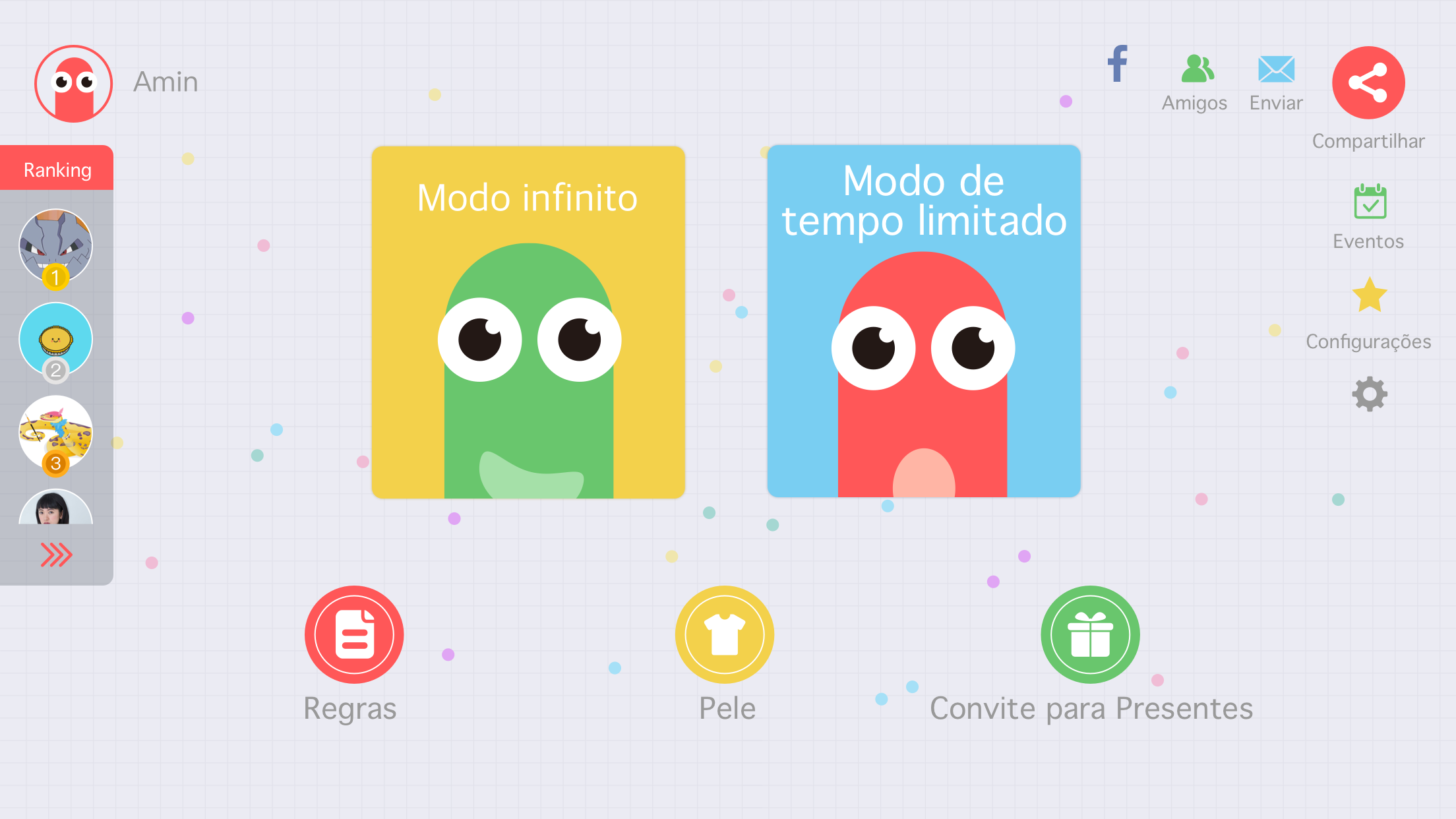The height and width of the screenshot is (819, 1456).
Task: View the rank 2 player
Action: (x=56, y=339)
